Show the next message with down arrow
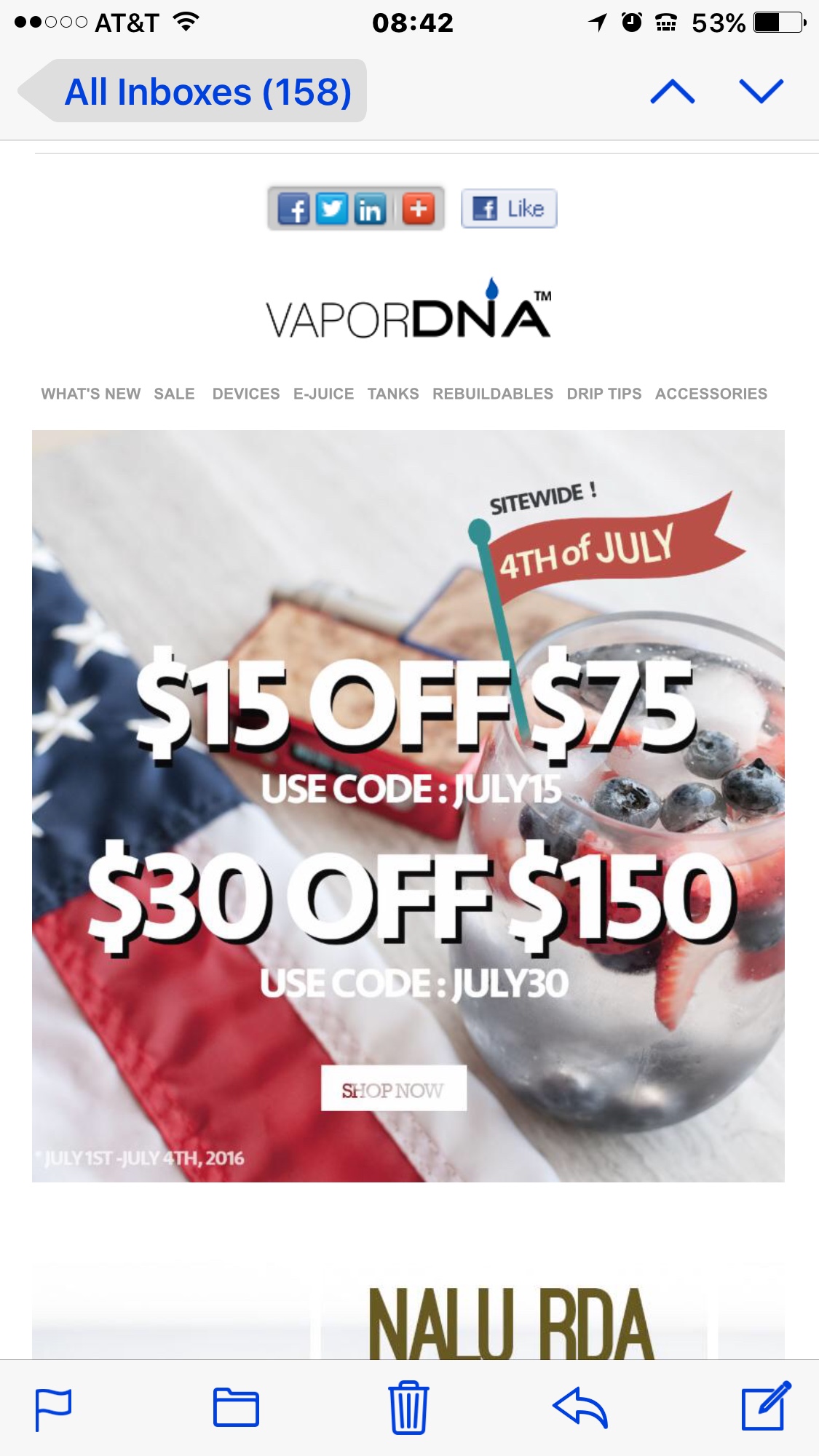 (761, 92)
